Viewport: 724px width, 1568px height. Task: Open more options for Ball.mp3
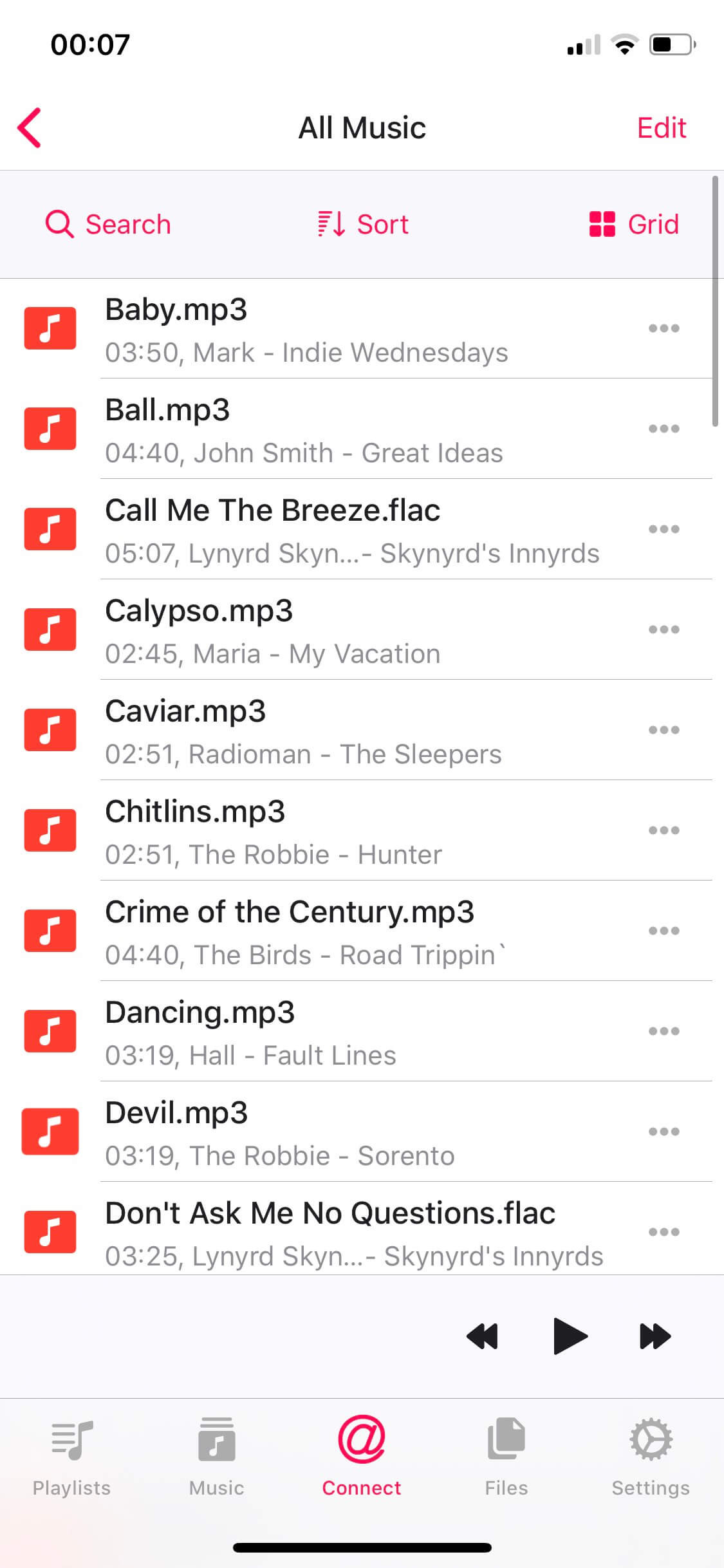click(664, 429)
